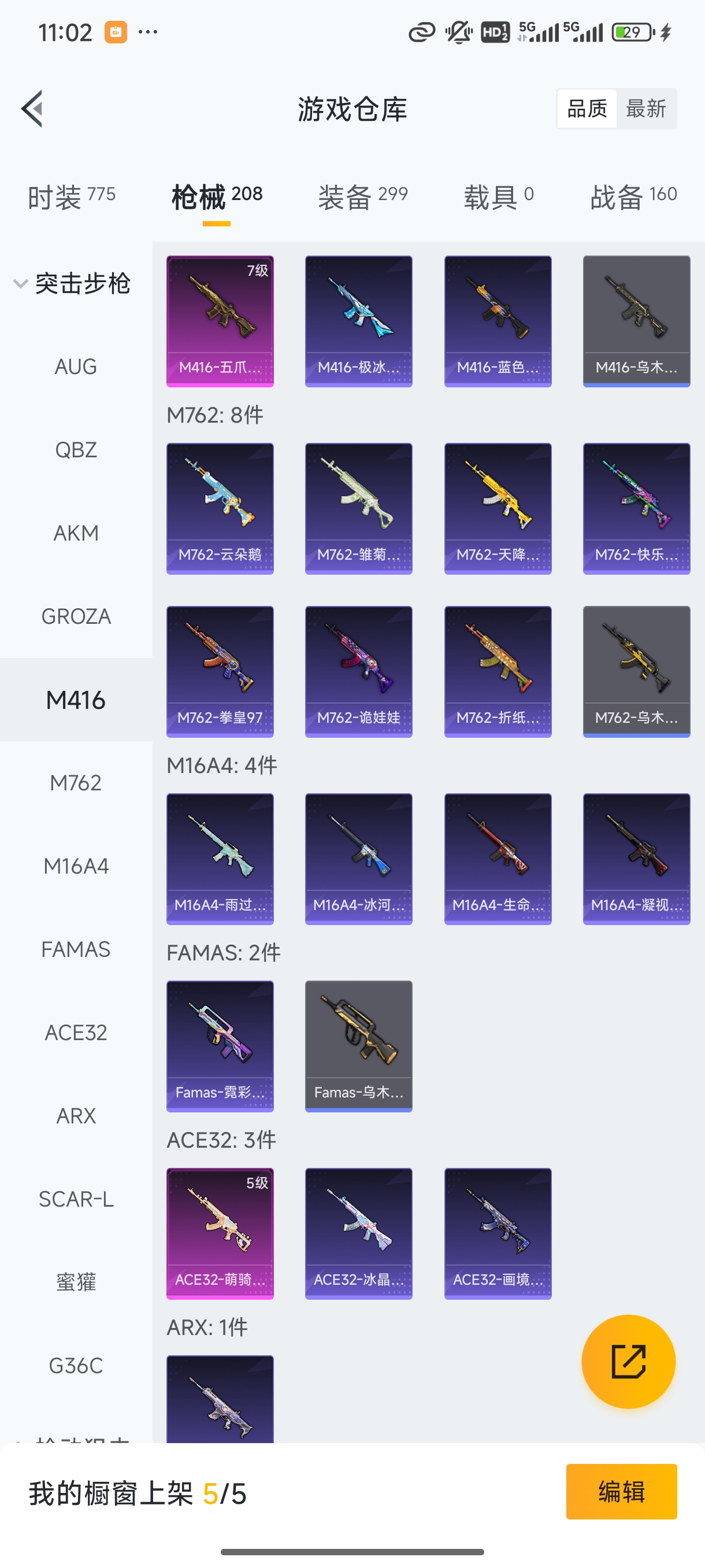Sort by 最新

point(645,109)
